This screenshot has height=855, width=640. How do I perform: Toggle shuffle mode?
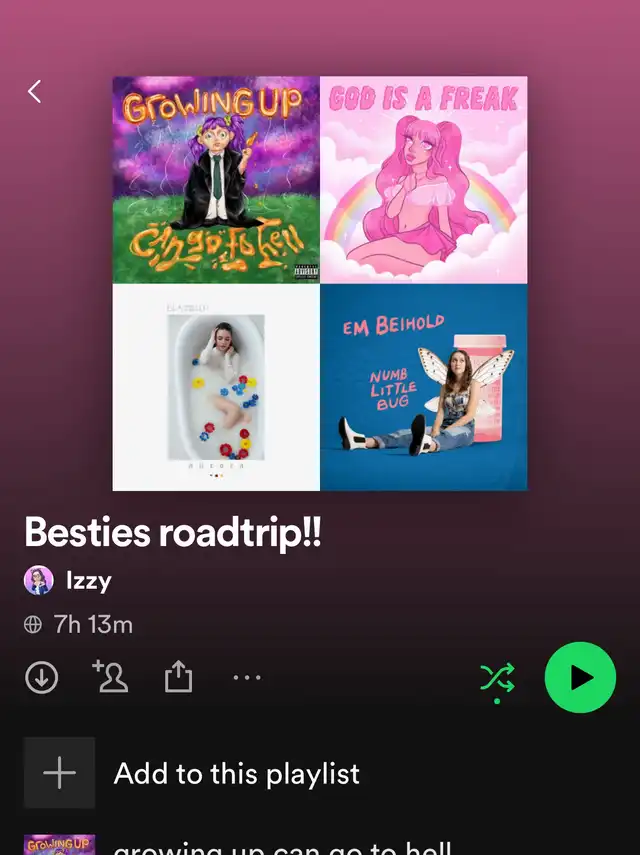pyautogui.click(x=497, y=679)
